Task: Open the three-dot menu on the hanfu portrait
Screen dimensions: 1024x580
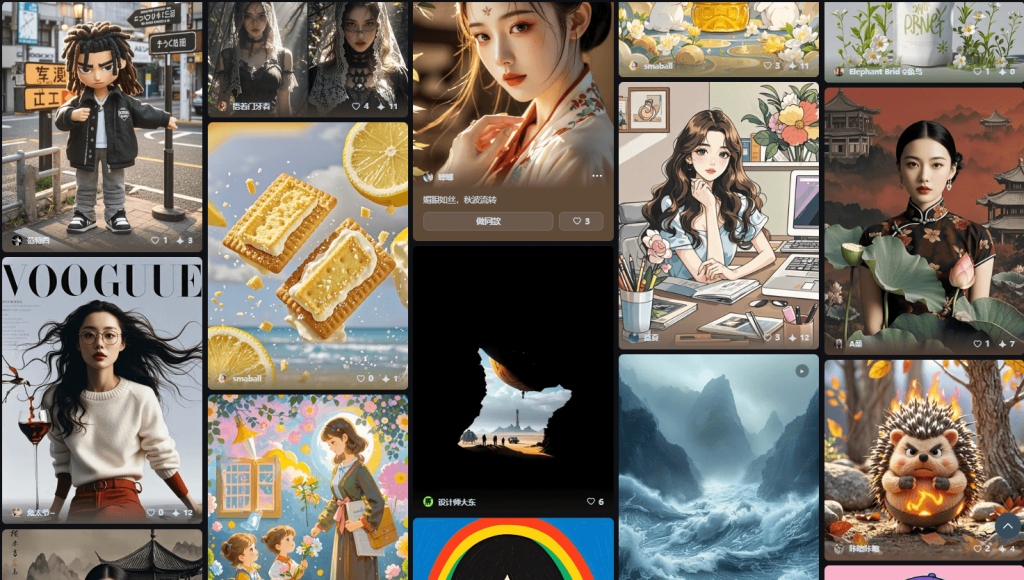Action: [597, 176]
